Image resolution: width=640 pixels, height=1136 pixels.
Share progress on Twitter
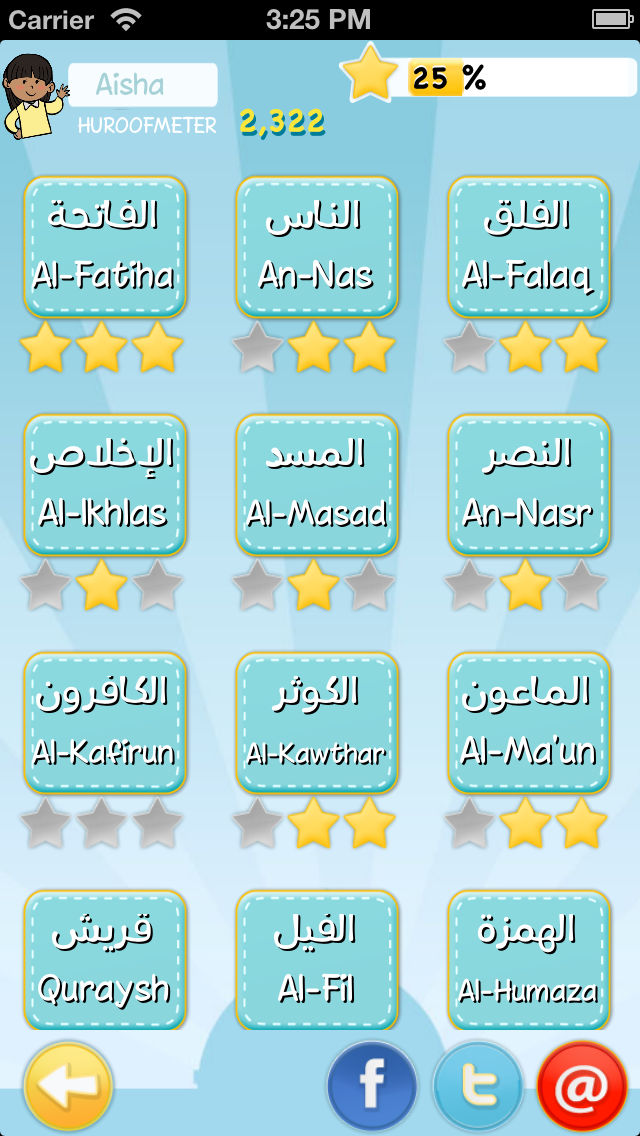478,1086
